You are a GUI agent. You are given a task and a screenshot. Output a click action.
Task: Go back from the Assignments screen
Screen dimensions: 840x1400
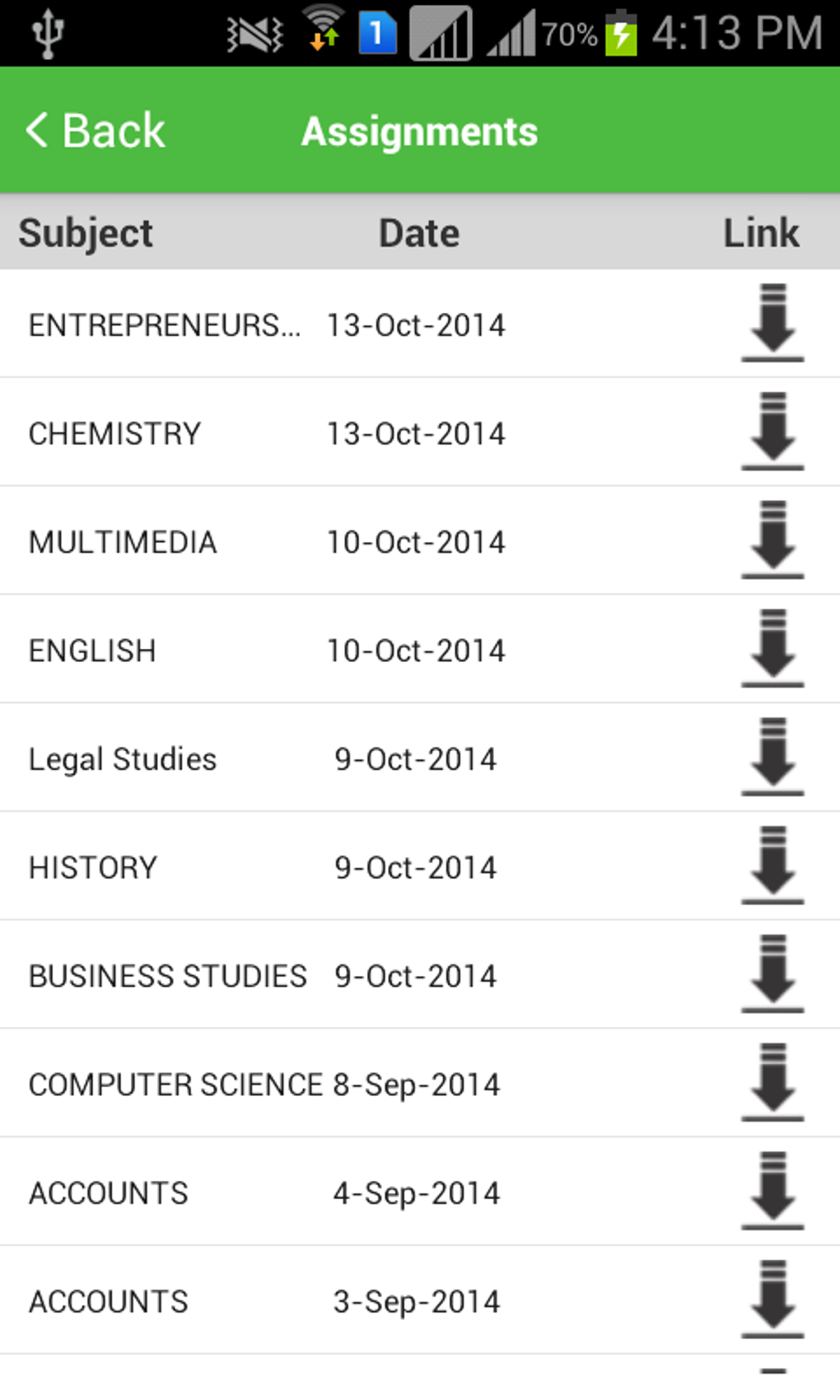click(96, 131)
